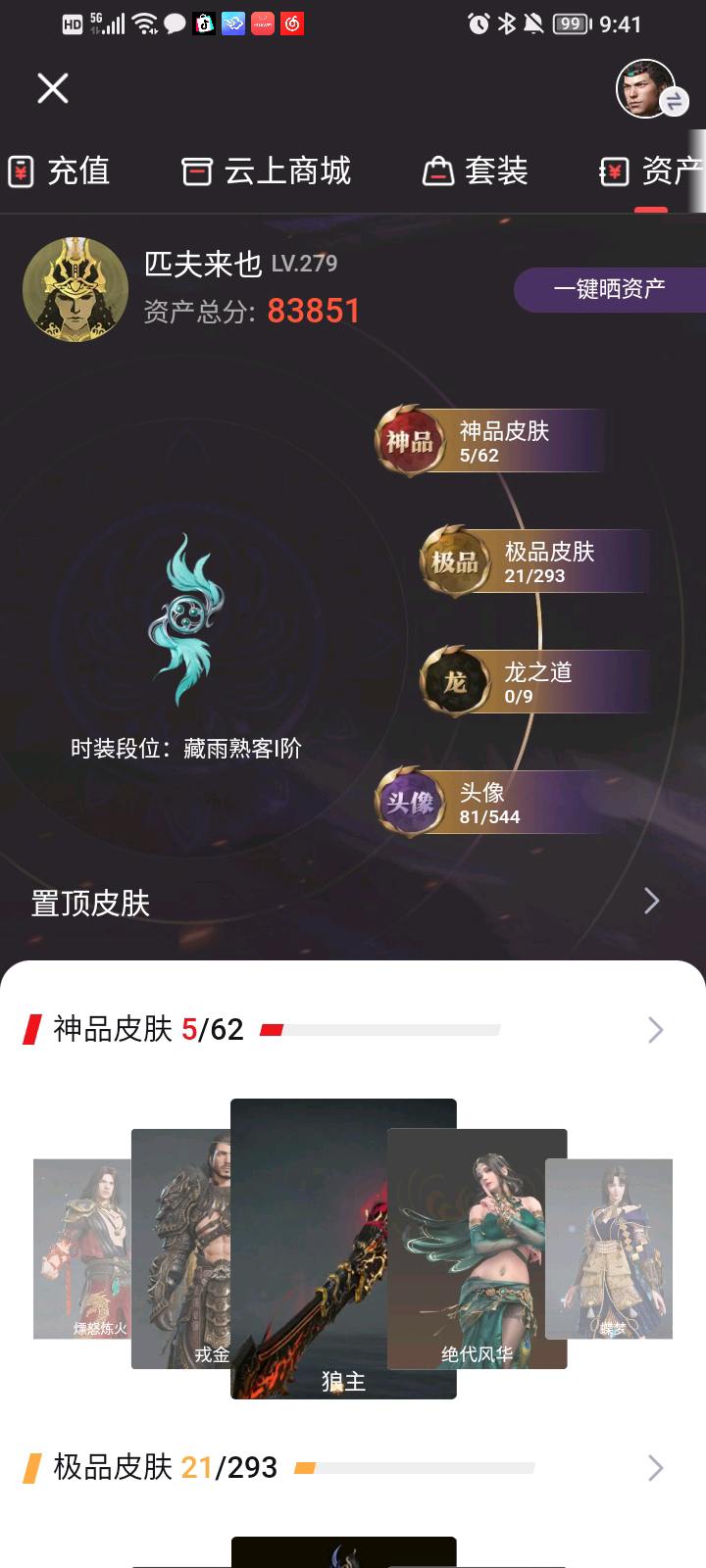Tap 匹夫来也 profile avatar
706x1568 pixels.
[76, 289]
